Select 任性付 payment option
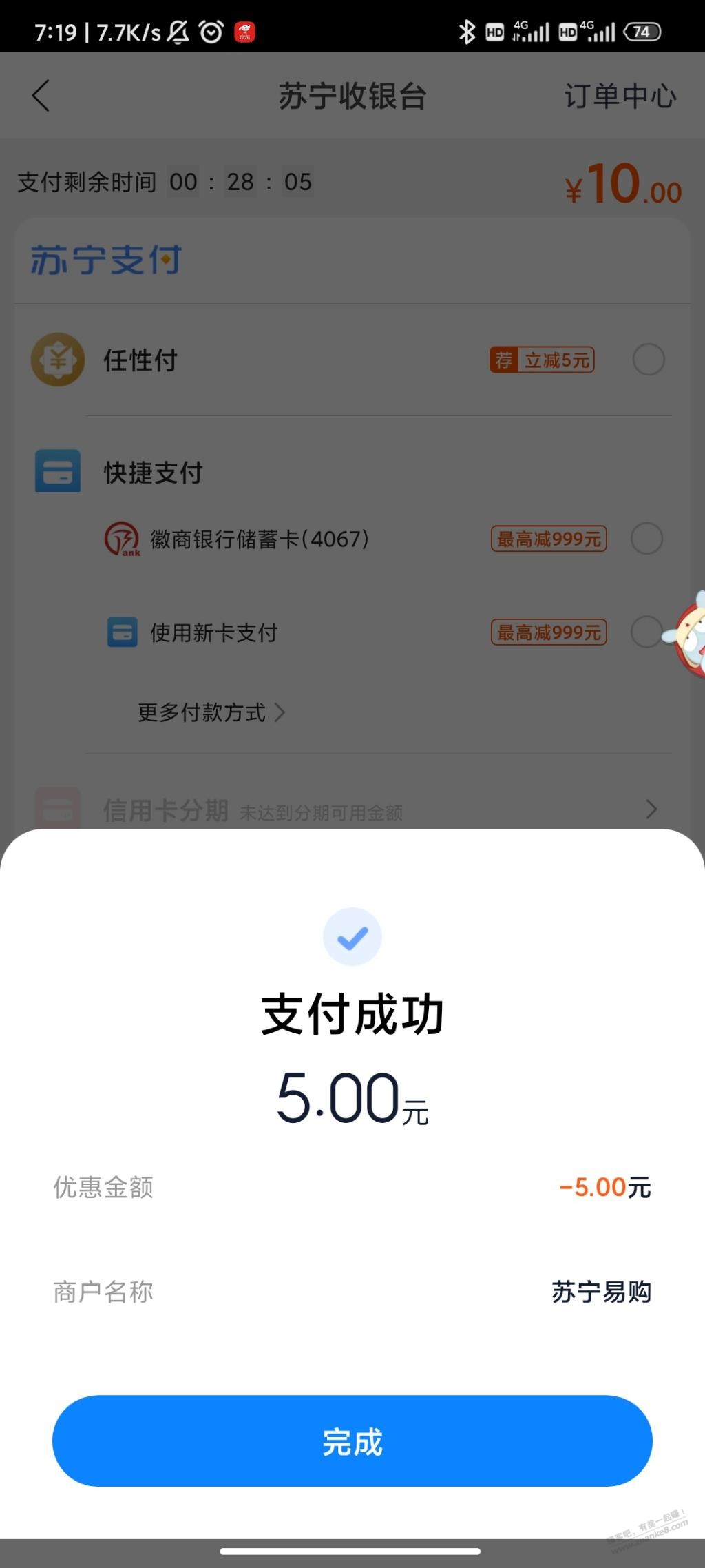Screen dimensions: 705x1568 coord(648,360)
